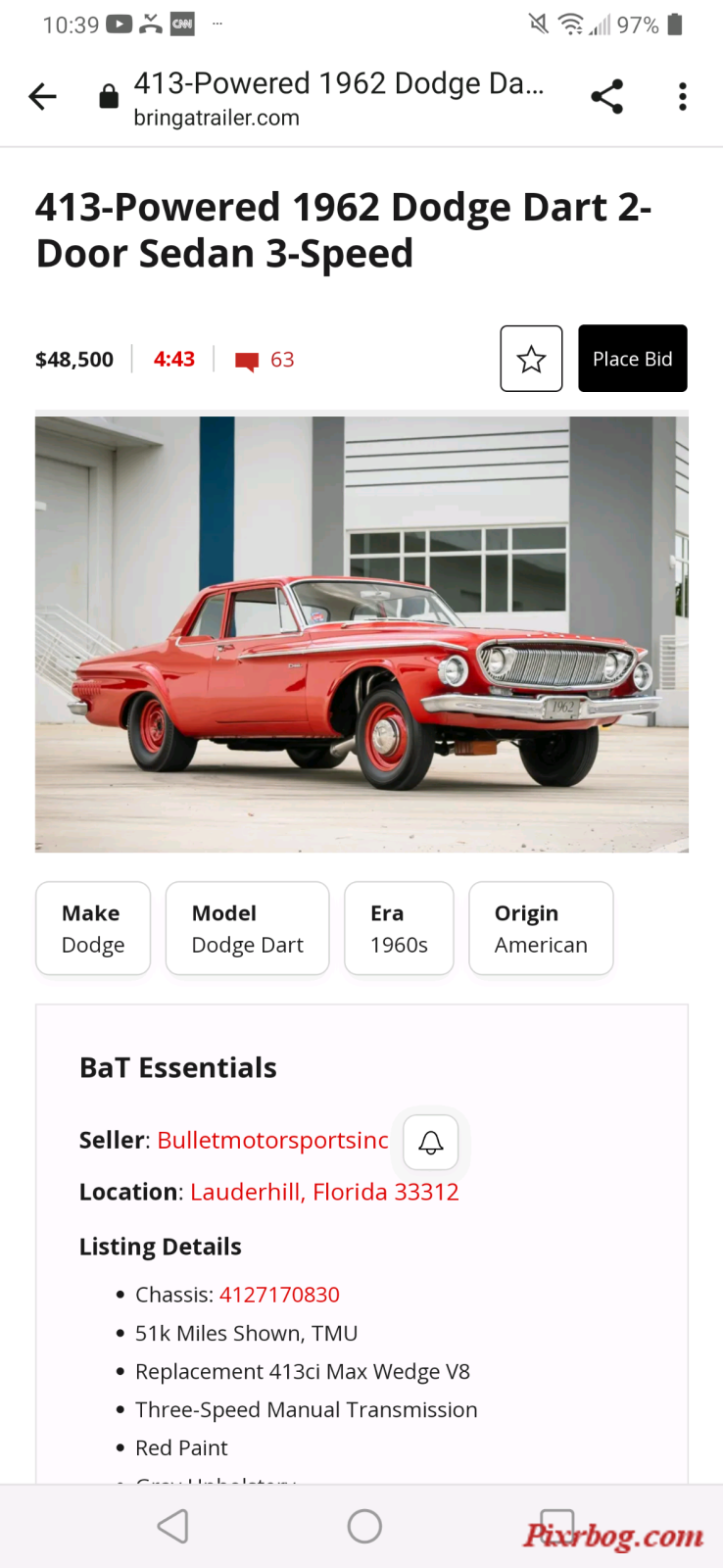
Task: Open the browser overflow menu
Action: point(683,96)
